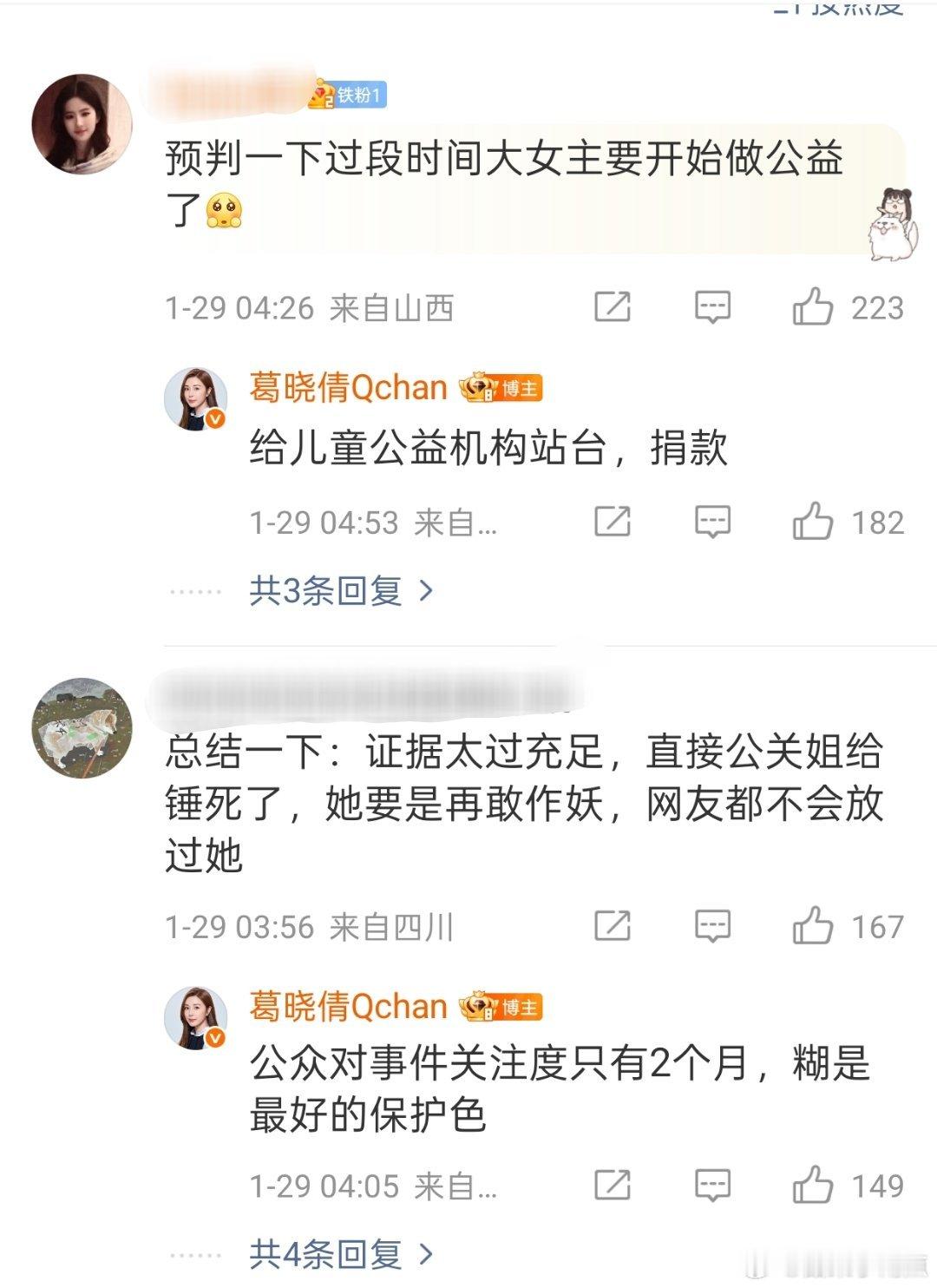The width and height of the screenshot is (937, 1288).
Task: Click the thumbs-up icon showing 223 likes
Action: [814, 308]
